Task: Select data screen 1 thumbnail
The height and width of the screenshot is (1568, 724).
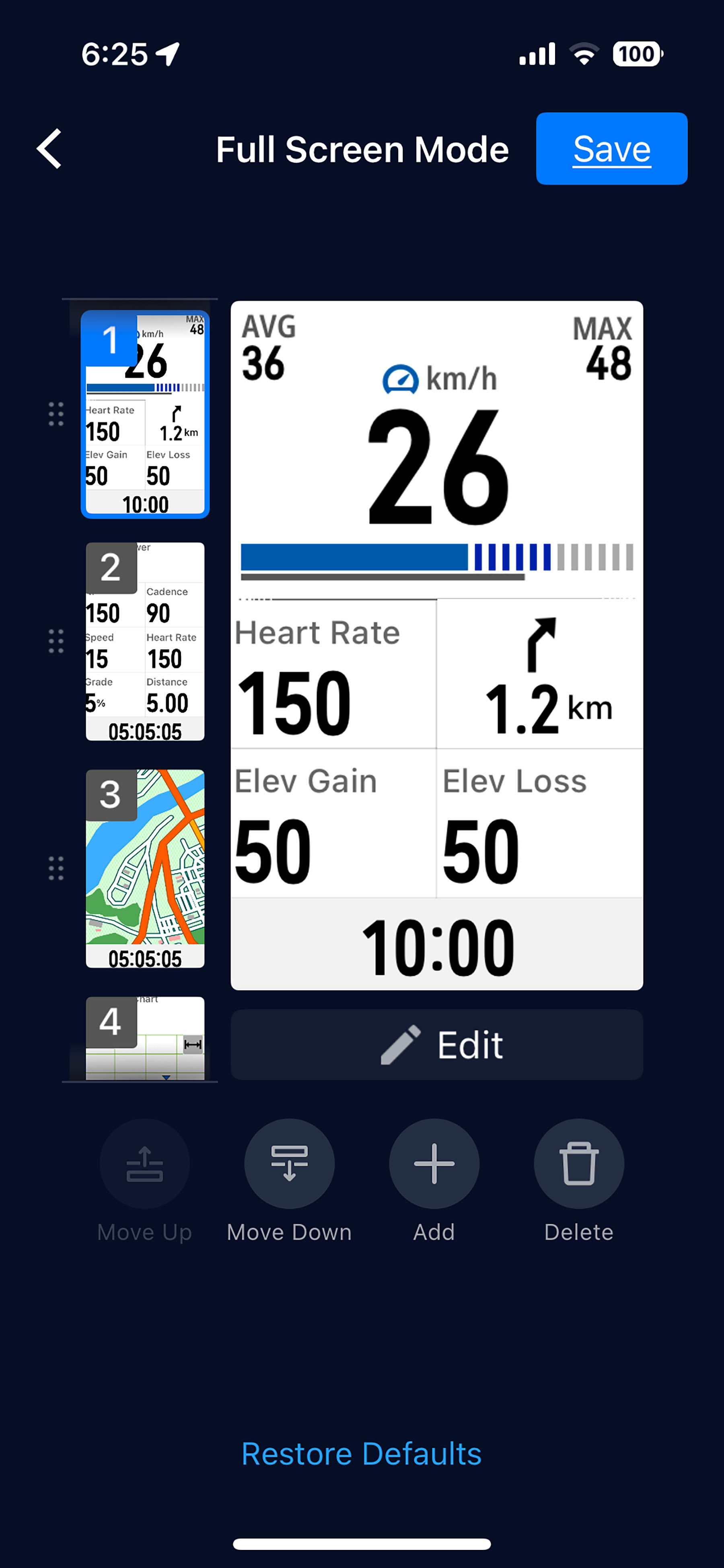Action: [x=145, y=414]
